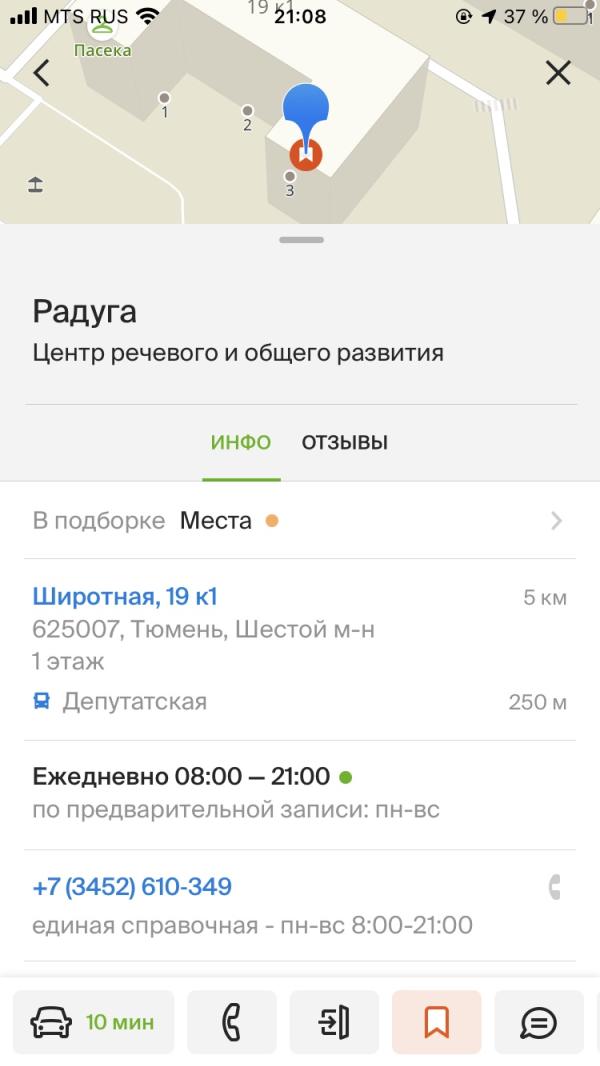Write a review via the chat bubble
This screenshot has width=600, height=1066.
point(539,1022)
